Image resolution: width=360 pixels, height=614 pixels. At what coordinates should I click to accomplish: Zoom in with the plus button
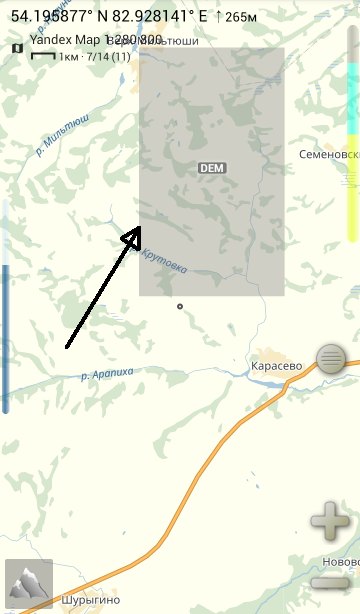(x=330, y=522)
